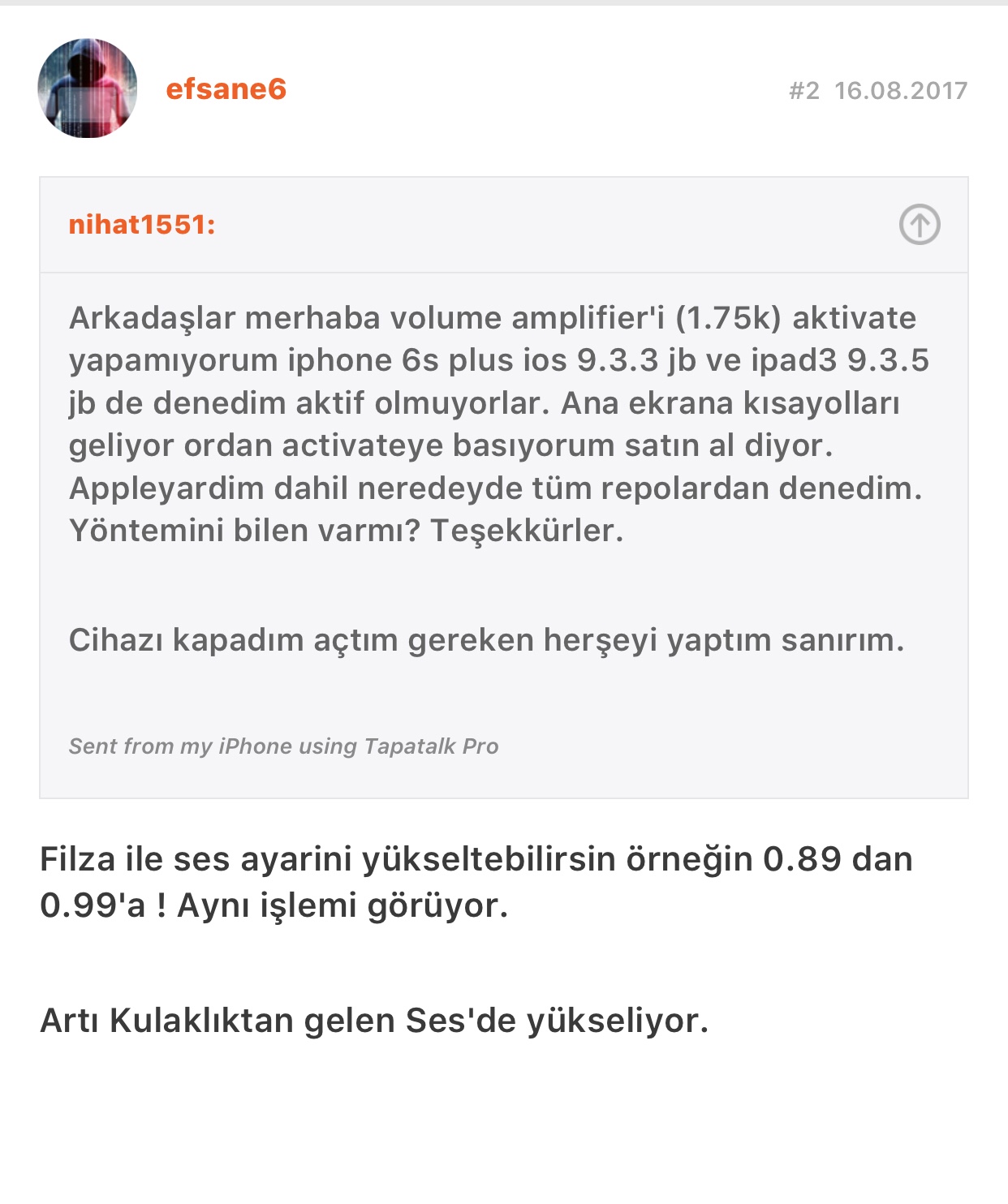
Task: Open post number #2 permalink
Action: [803, 90]
